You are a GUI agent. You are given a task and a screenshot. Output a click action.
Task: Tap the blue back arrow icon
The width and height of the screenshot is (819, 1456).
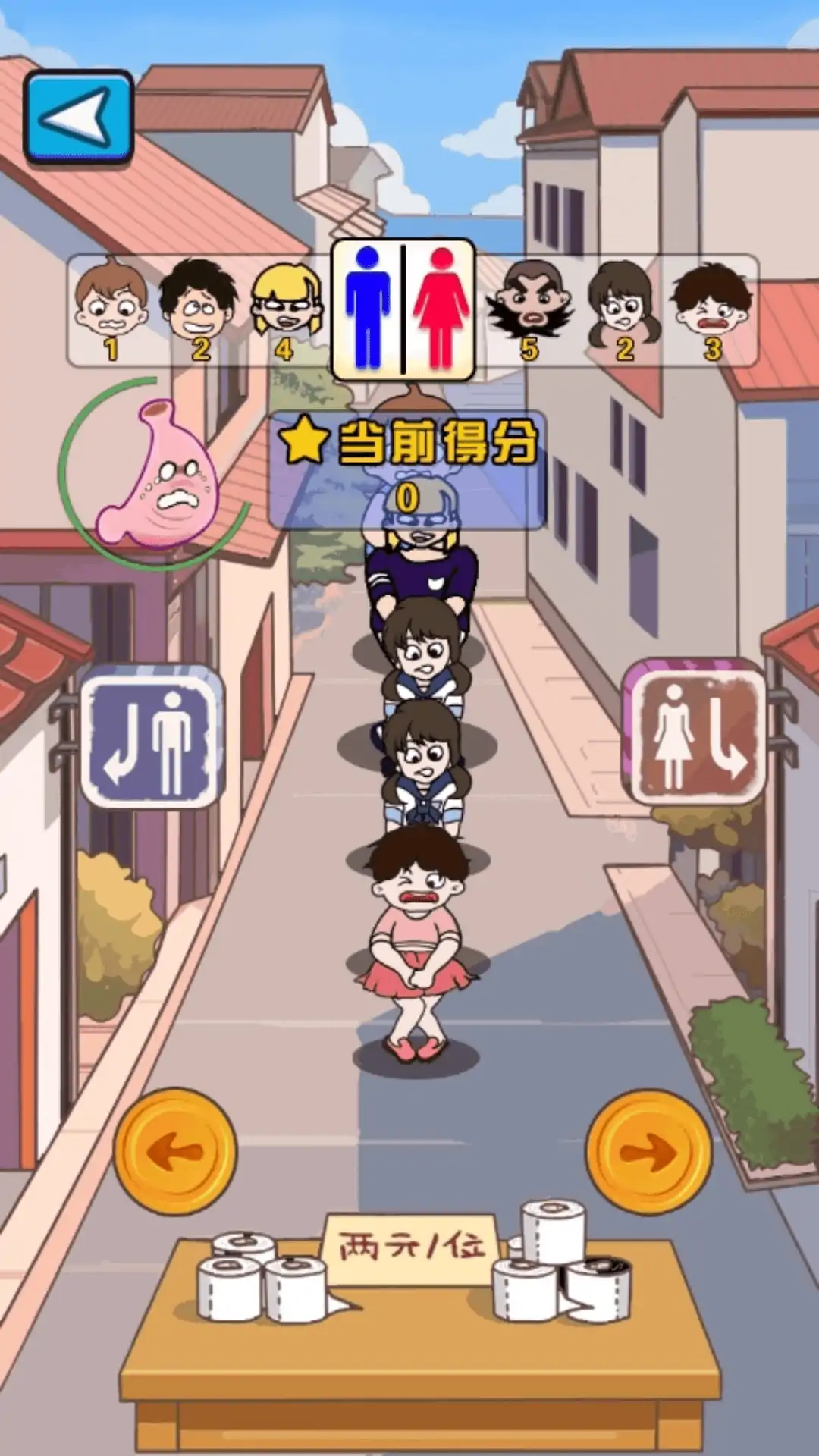79,117
